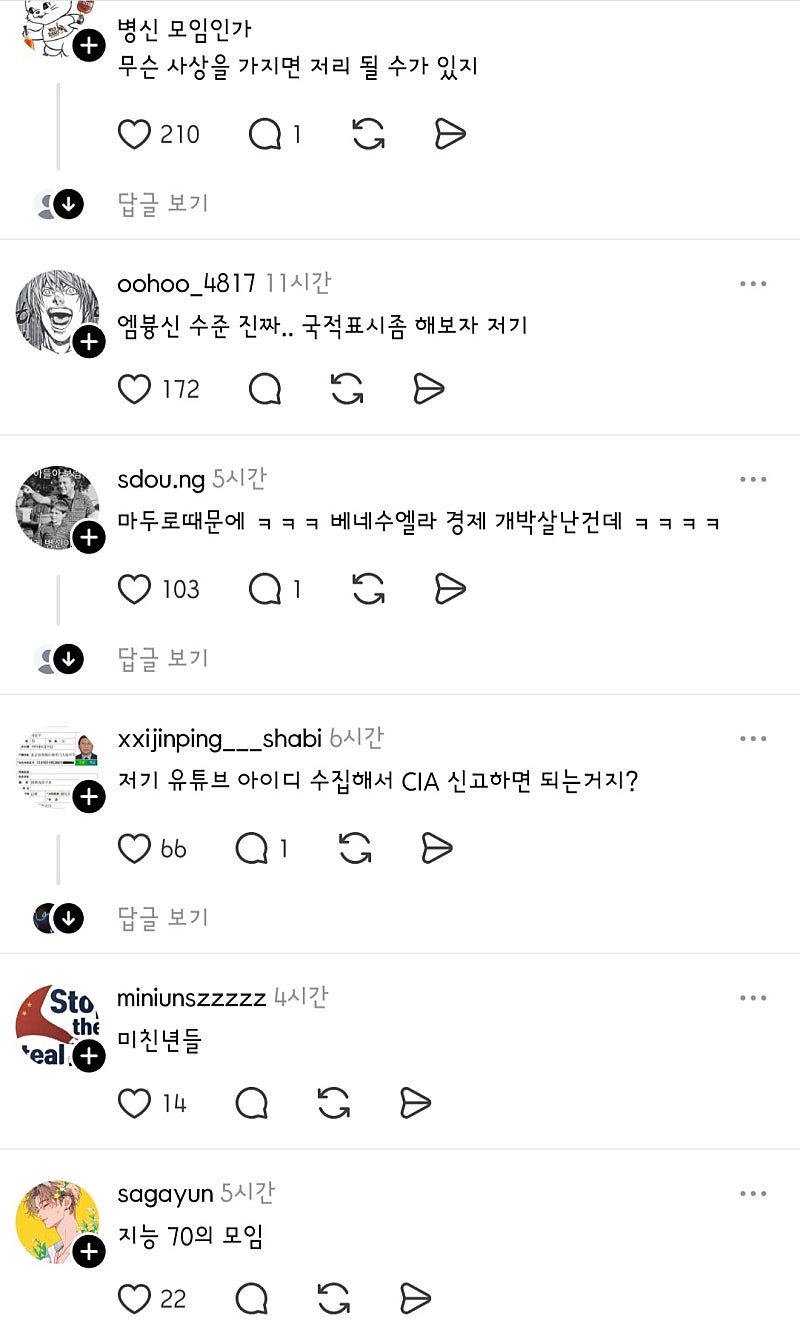800x1333 pixels.
Task: Like the top comment with 210 likes
Action: tap(135, 134)
